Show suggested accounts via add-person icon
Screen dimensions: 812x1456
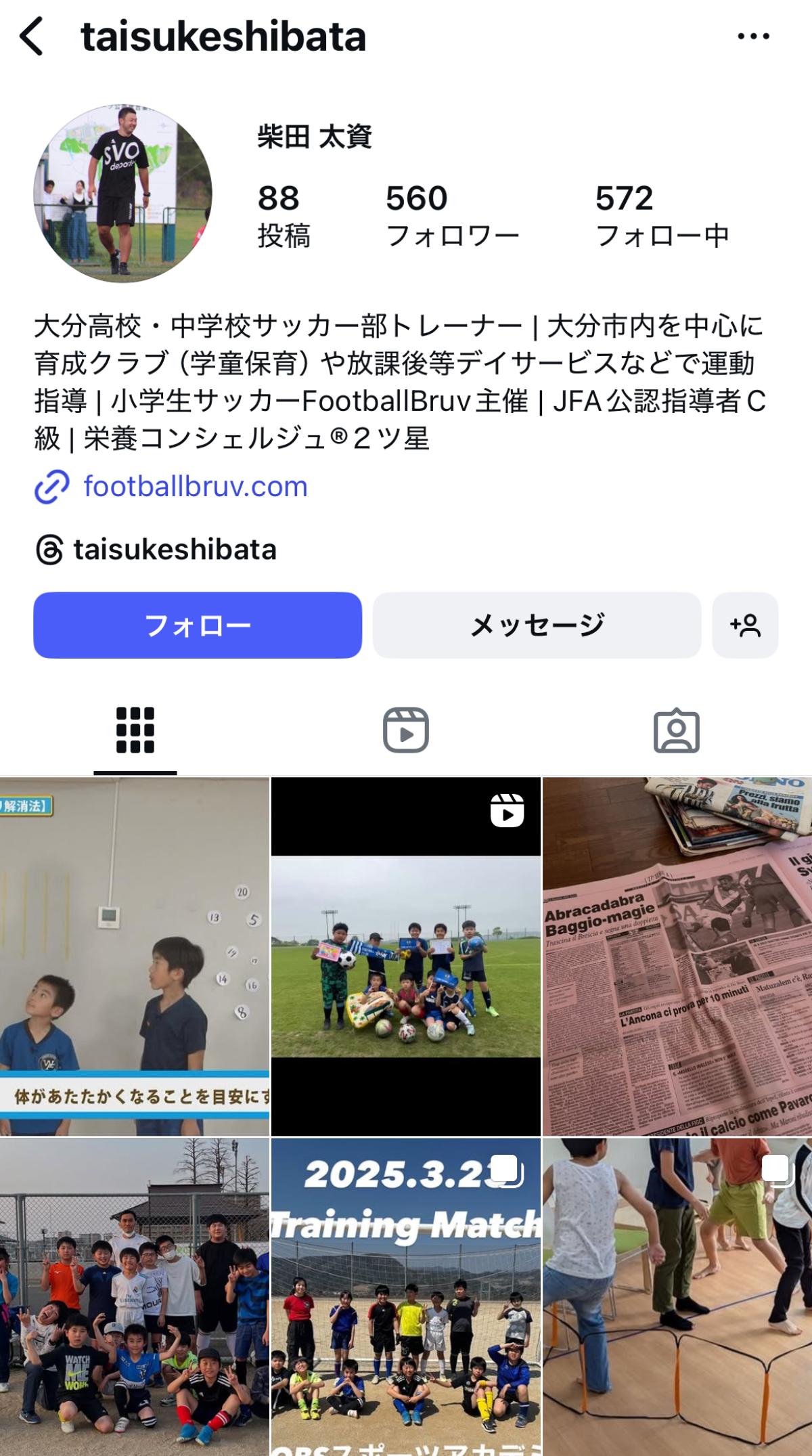[x=745, y=625]
